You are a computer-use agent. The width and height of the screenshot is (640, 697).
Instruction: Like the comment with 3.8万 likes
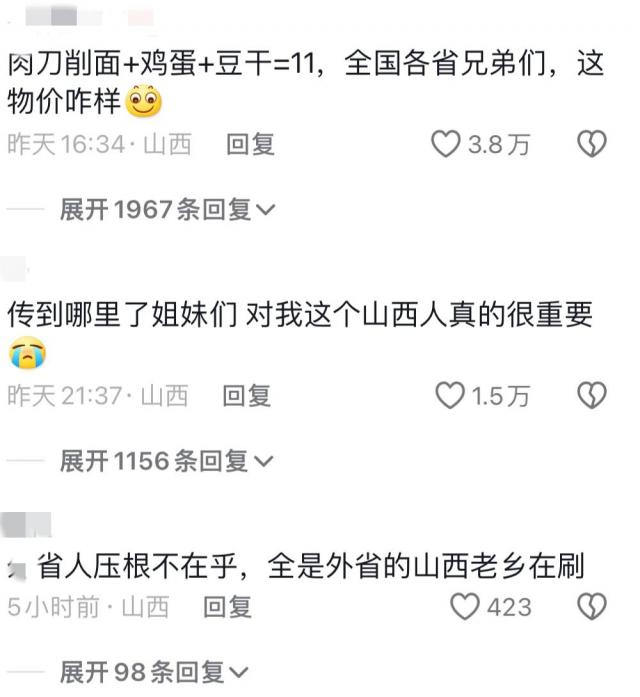(446, 145)
